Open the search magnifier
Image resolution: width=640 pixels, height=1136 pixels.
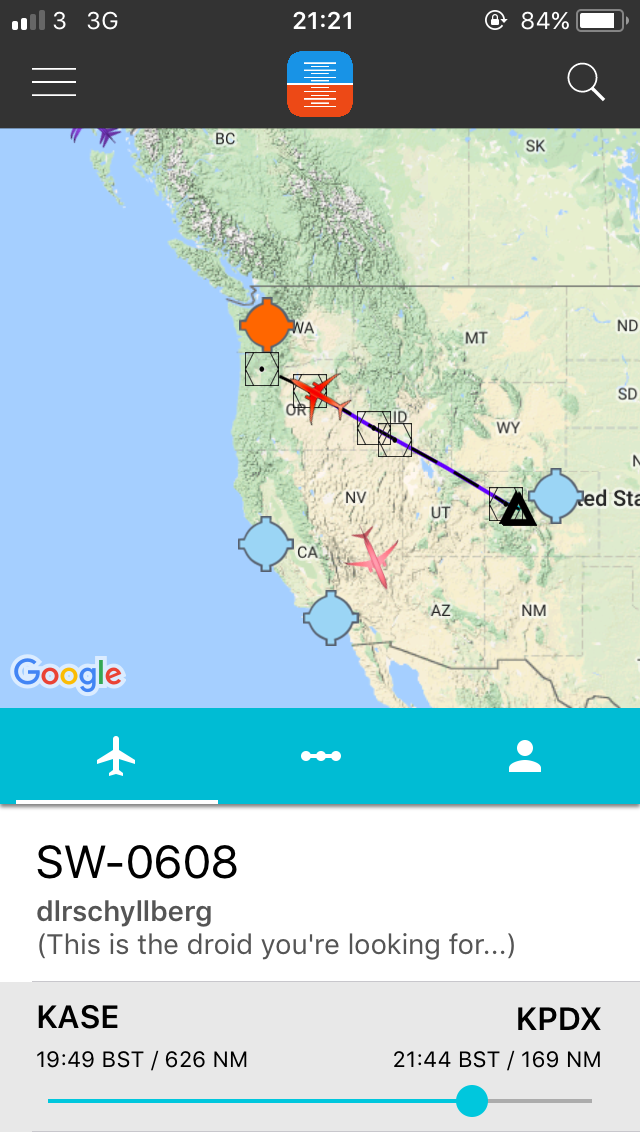pyautogui.click(x=586, y=82)
